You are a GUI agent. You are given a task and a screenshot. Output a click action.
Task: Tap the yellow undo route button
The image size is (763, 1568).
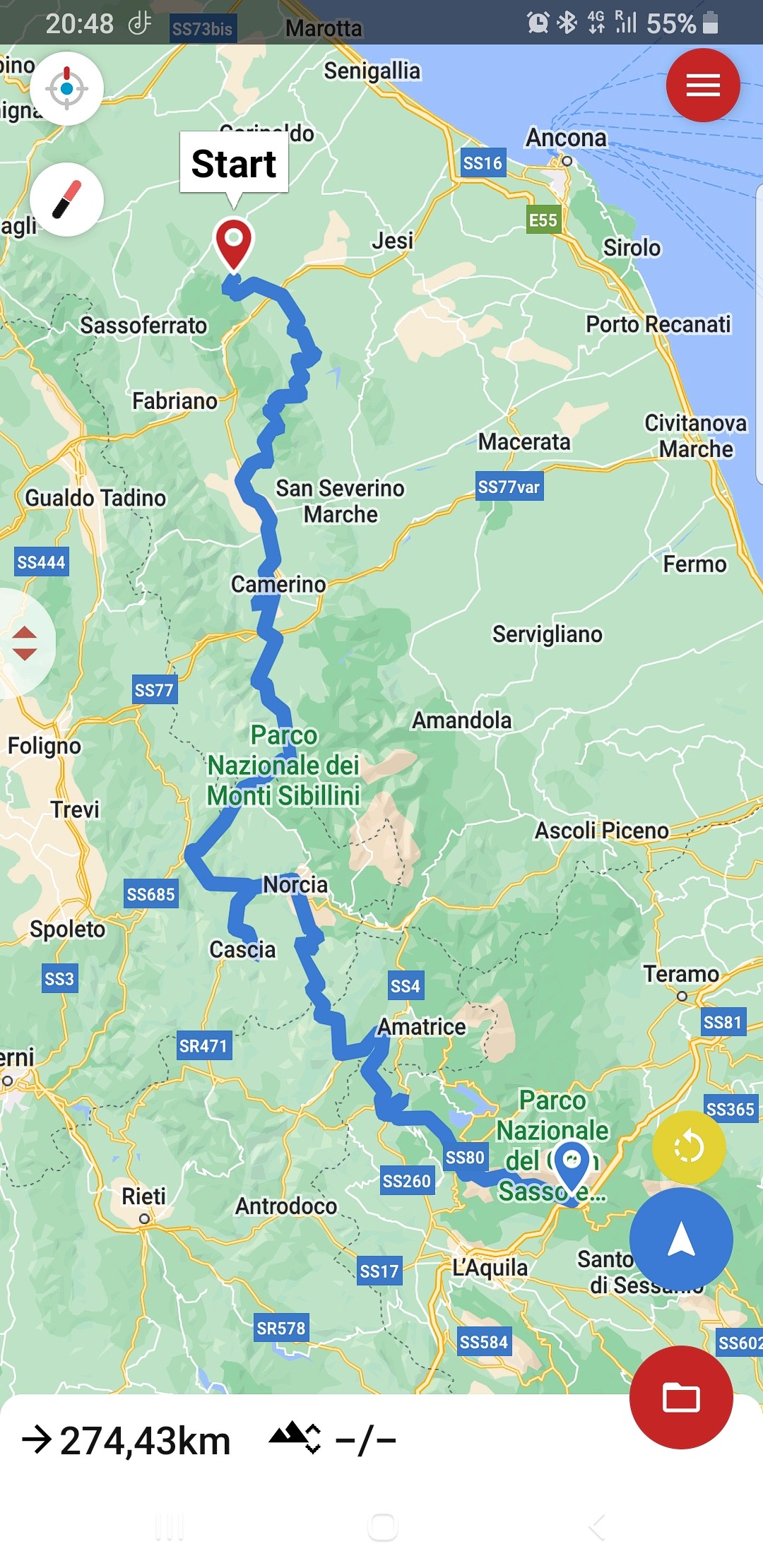click(689, 1147)
